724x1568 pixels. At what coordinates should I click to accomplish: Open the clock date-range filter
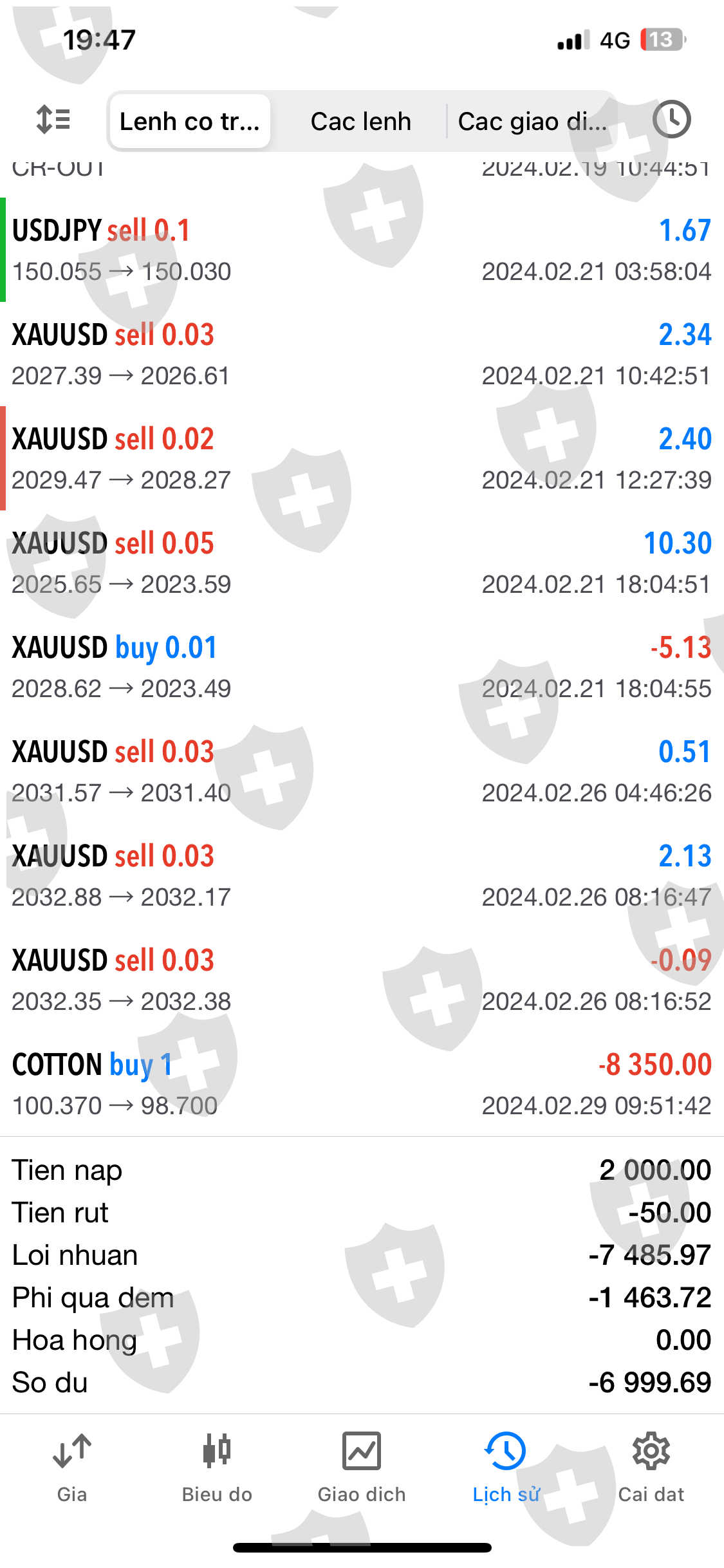(671, 120)
